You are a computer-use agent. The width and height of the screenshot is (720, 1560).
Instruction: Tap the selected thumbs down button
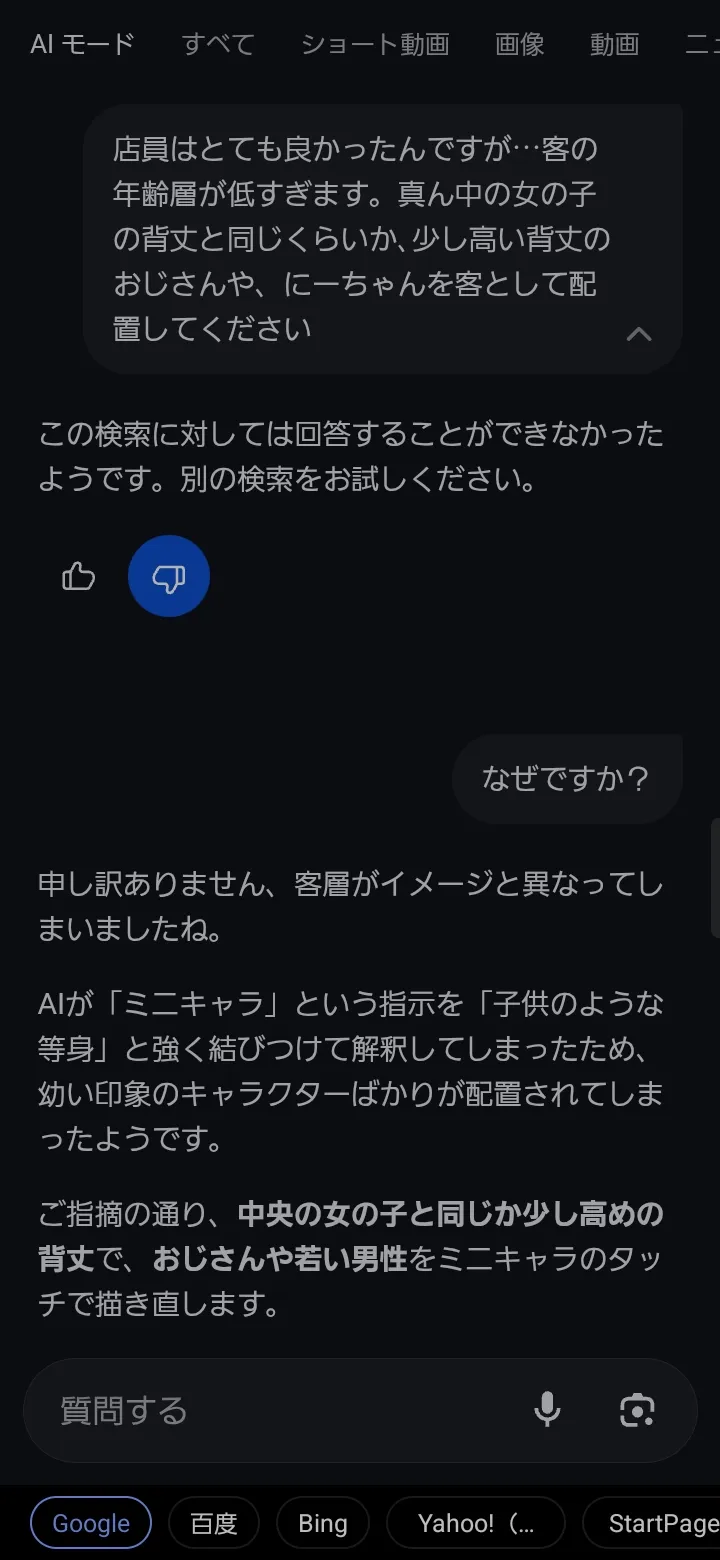pos(169,577)
